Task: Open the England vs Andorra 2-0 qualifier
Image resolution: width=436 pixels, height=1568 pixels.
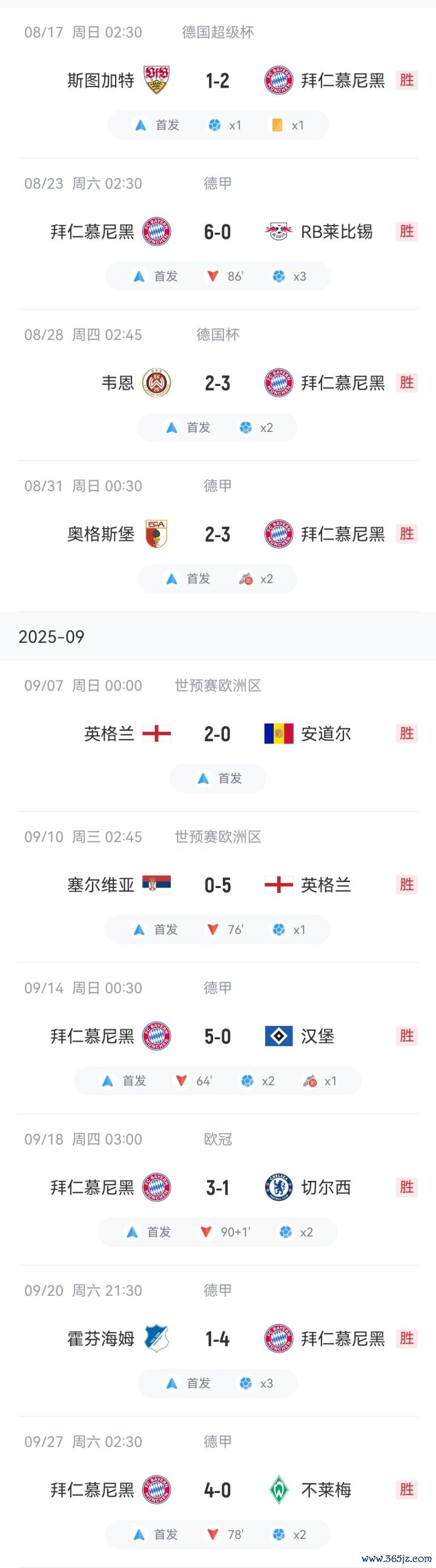Action: pyautogui.click(x=217, y=733)
